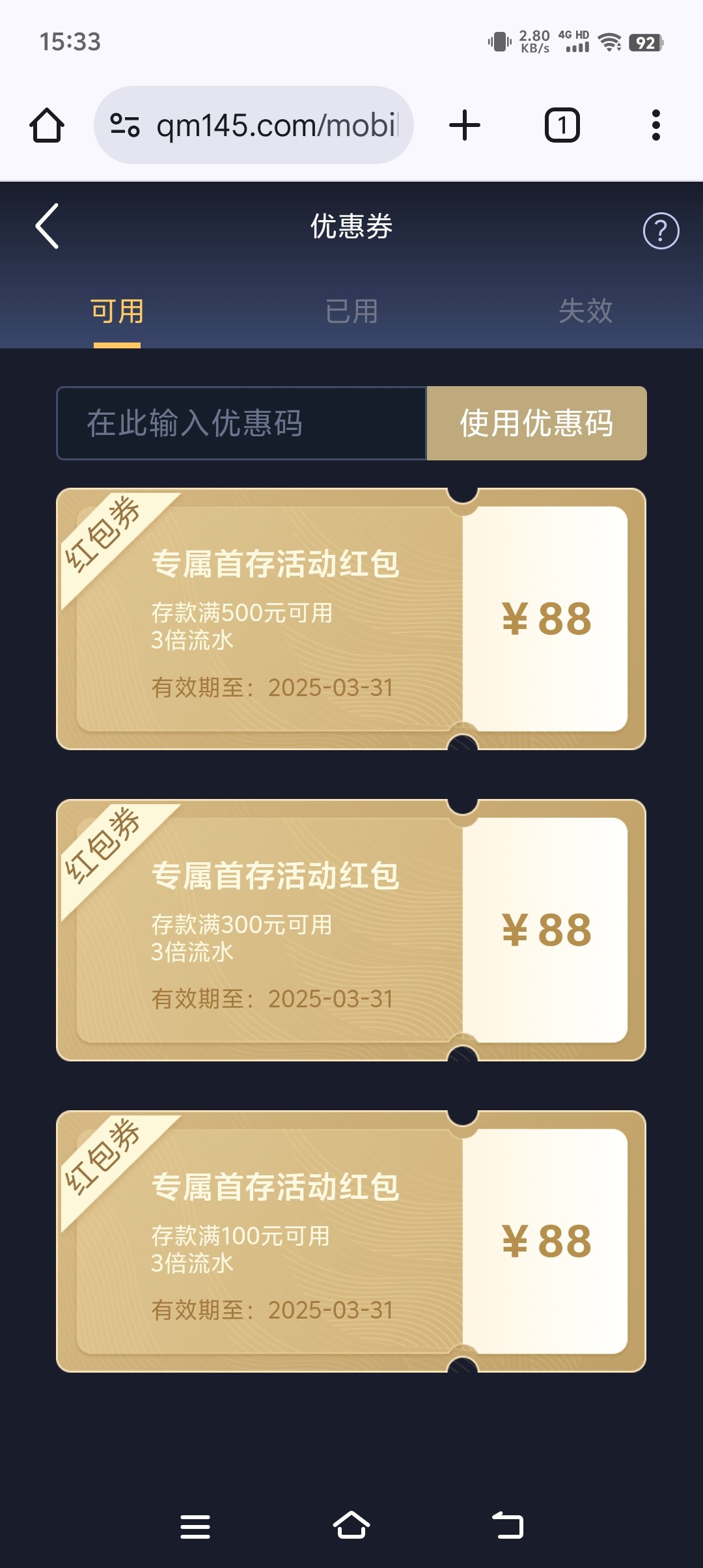Open the browser overflow menu
The width and height of the screenshot is (703, 1568).
point(655,125)
